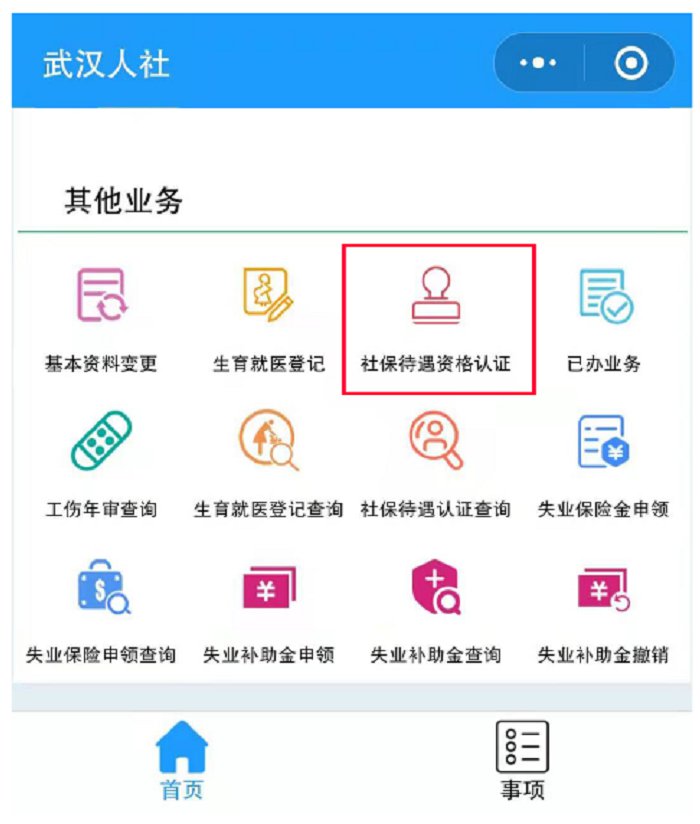700x824 pixels.
Task: Open the mini program more options menu
Action: tap(538, 64)
